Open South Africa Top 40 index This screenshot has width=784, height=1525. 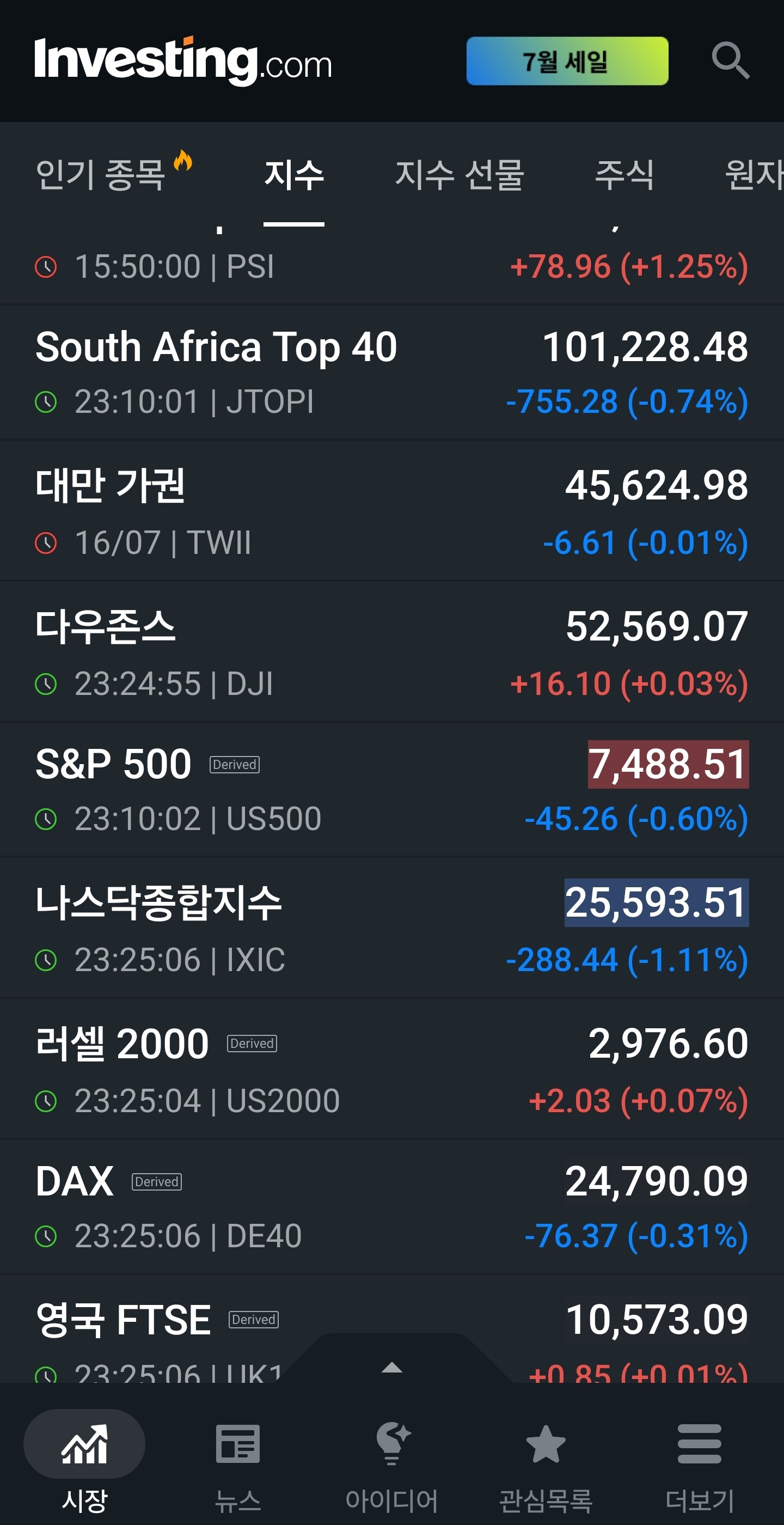pos(391,373)
